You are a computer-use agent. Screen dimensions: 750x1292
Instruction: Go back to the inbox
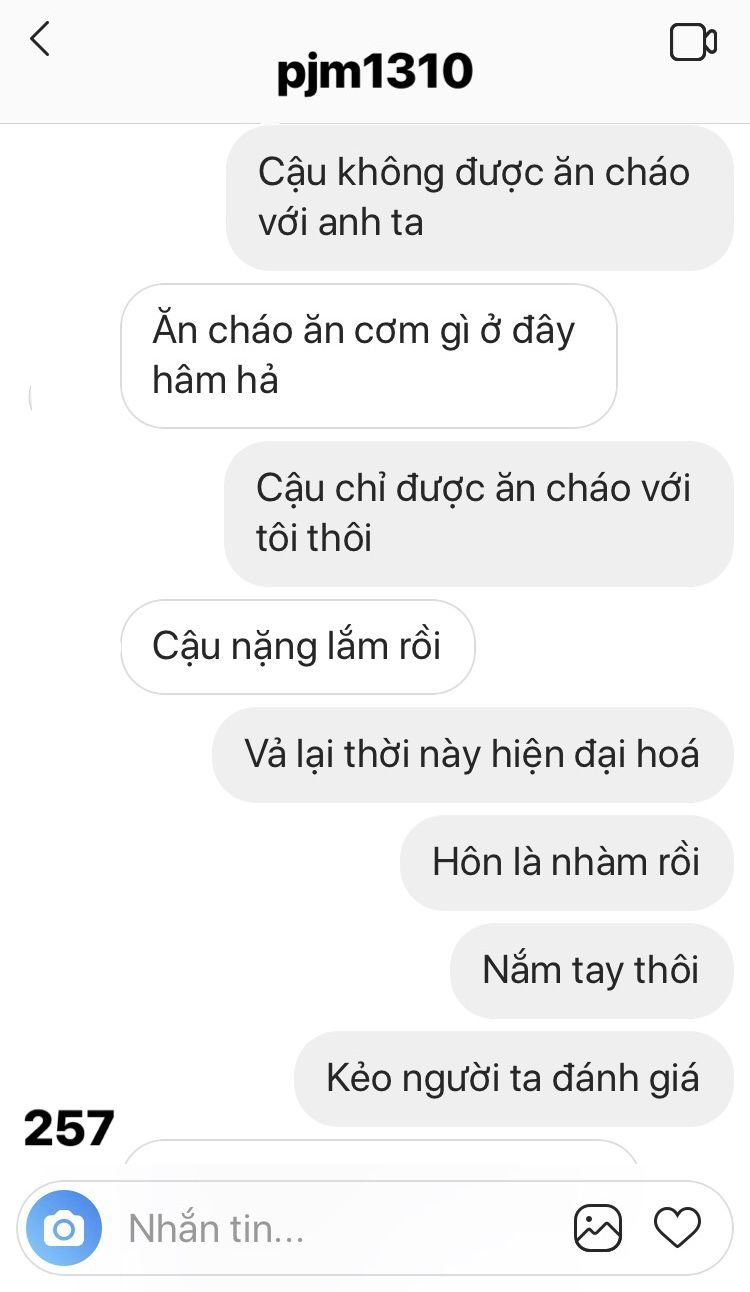pos(40,41)
